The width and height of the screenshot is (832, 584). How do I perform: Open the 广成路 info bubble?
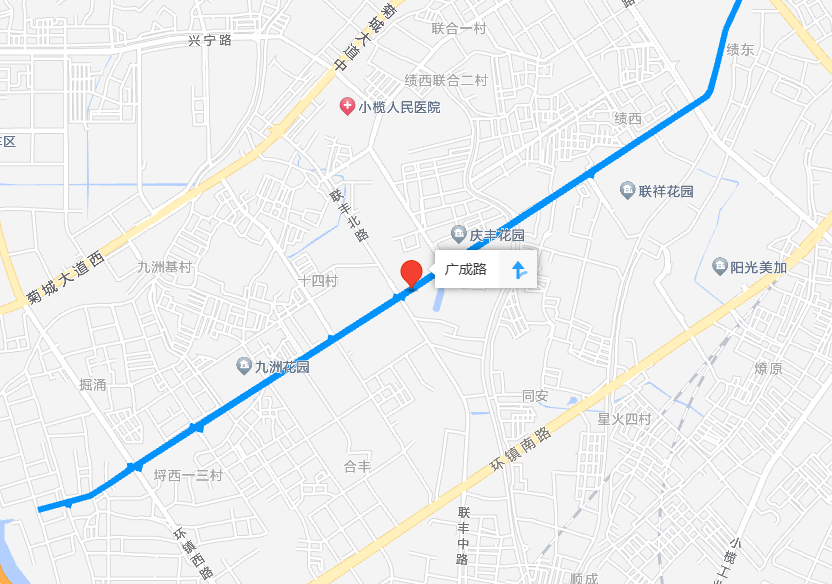(466, 269)
